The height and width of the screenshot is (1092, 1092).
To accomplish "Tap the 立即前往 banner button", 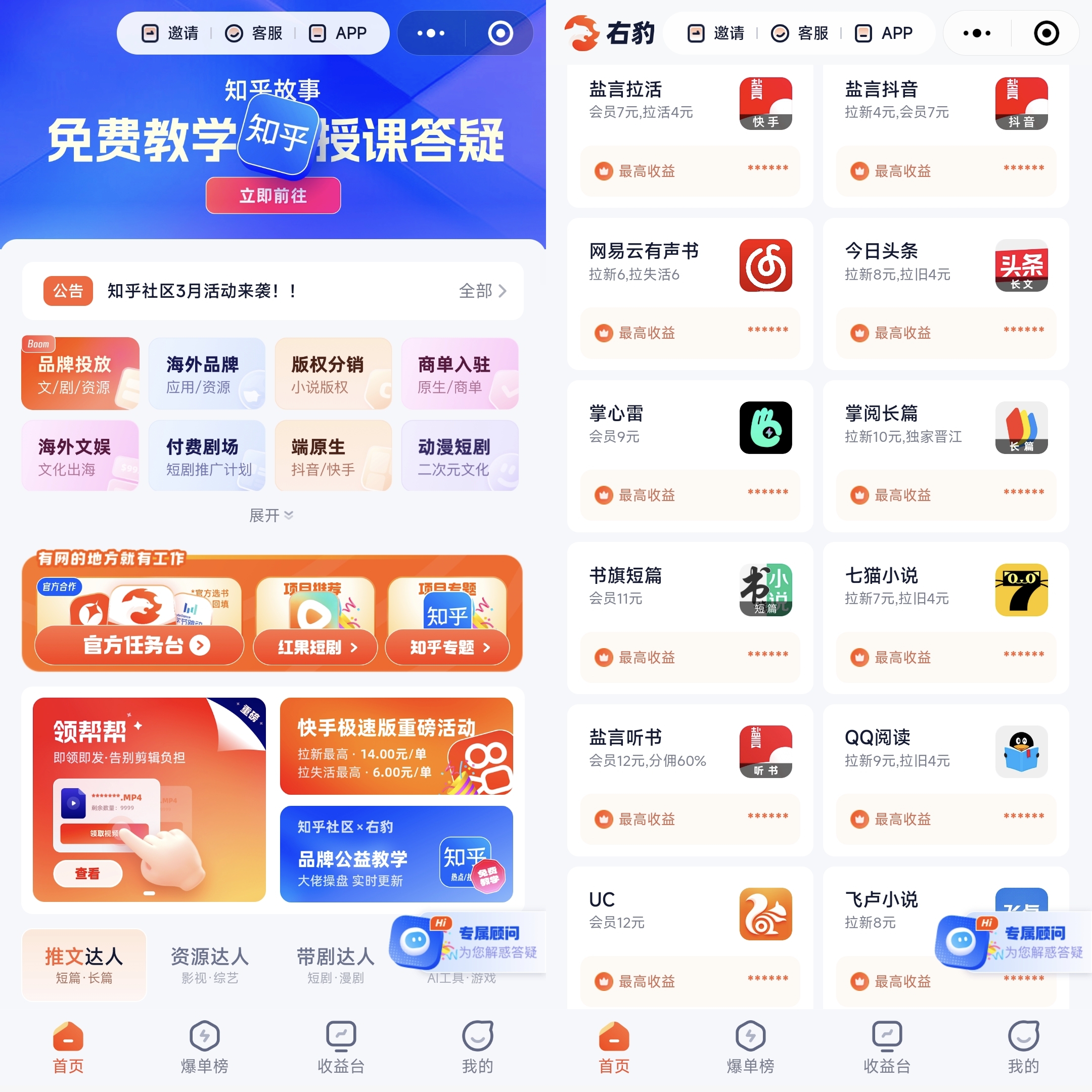I will (x=273, y=196).
